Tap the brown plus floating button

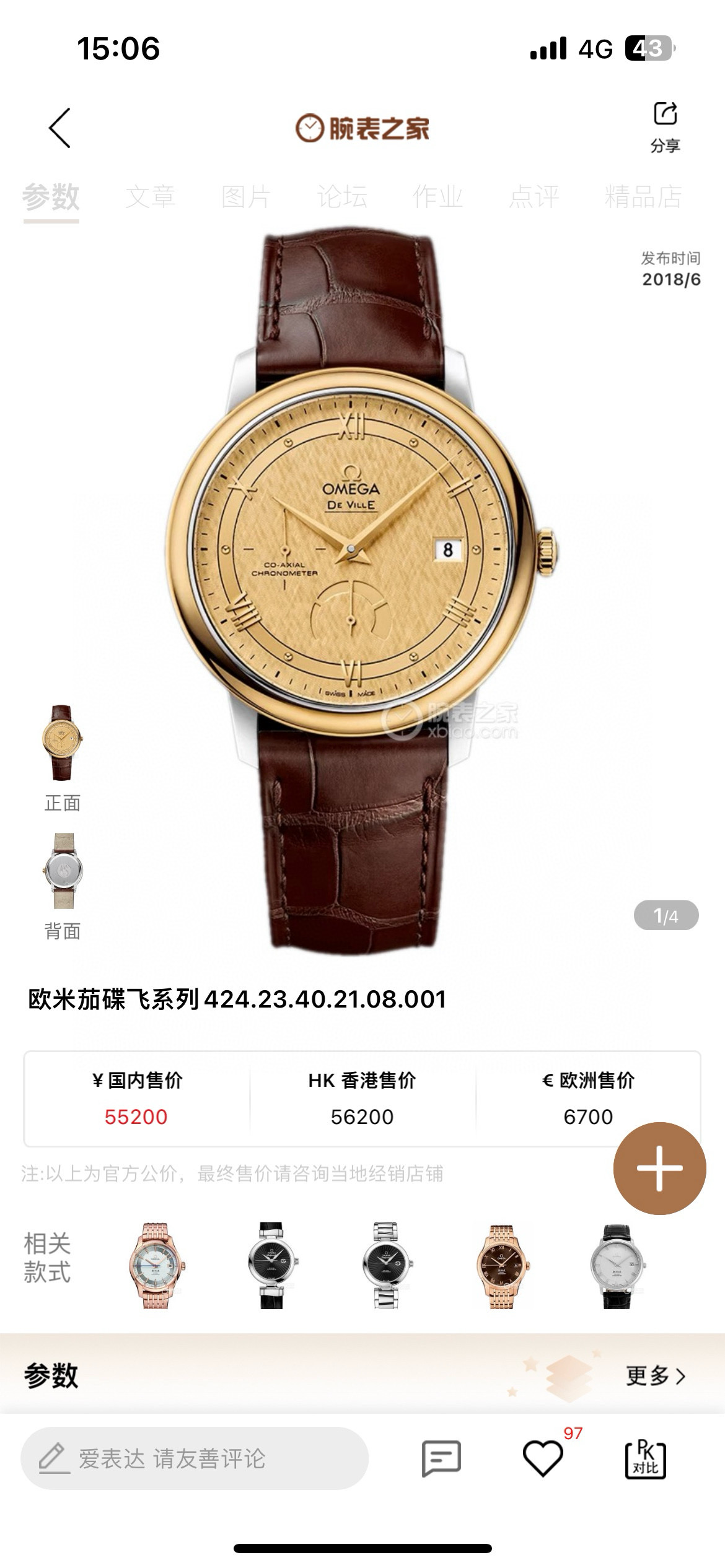point(659,1169)
